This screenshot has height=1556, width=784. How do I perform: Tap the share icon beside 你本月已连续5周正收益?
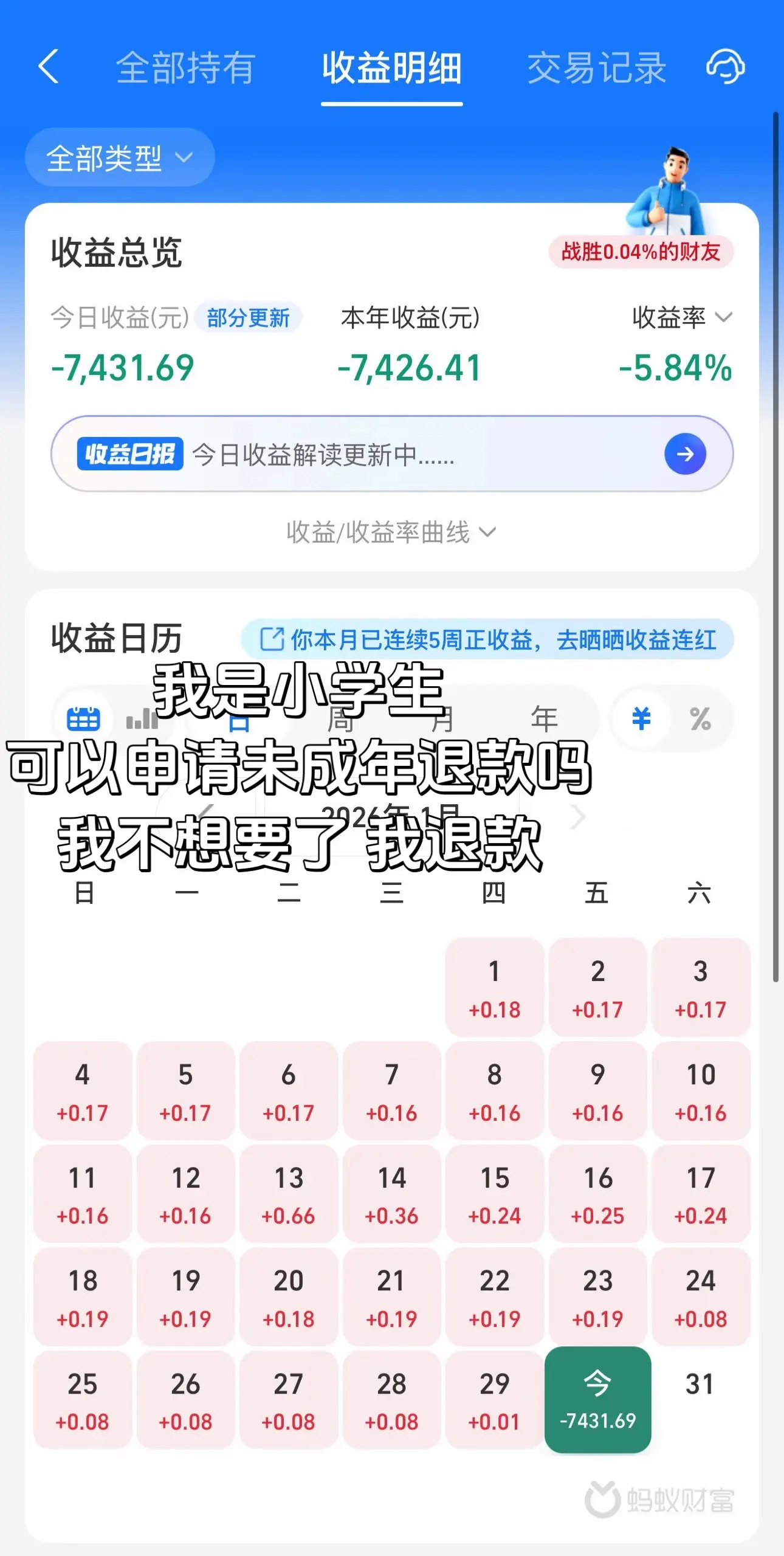[273, 639]
